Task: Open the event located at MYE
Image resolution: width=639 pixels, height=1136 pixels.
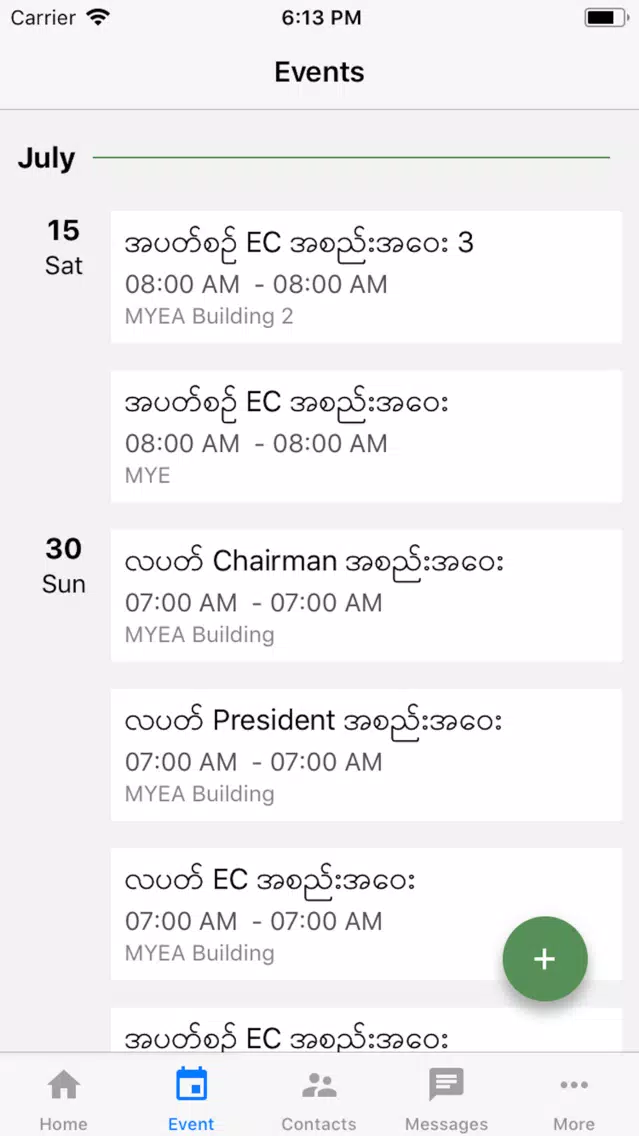Action: click(x=366, y=436)
